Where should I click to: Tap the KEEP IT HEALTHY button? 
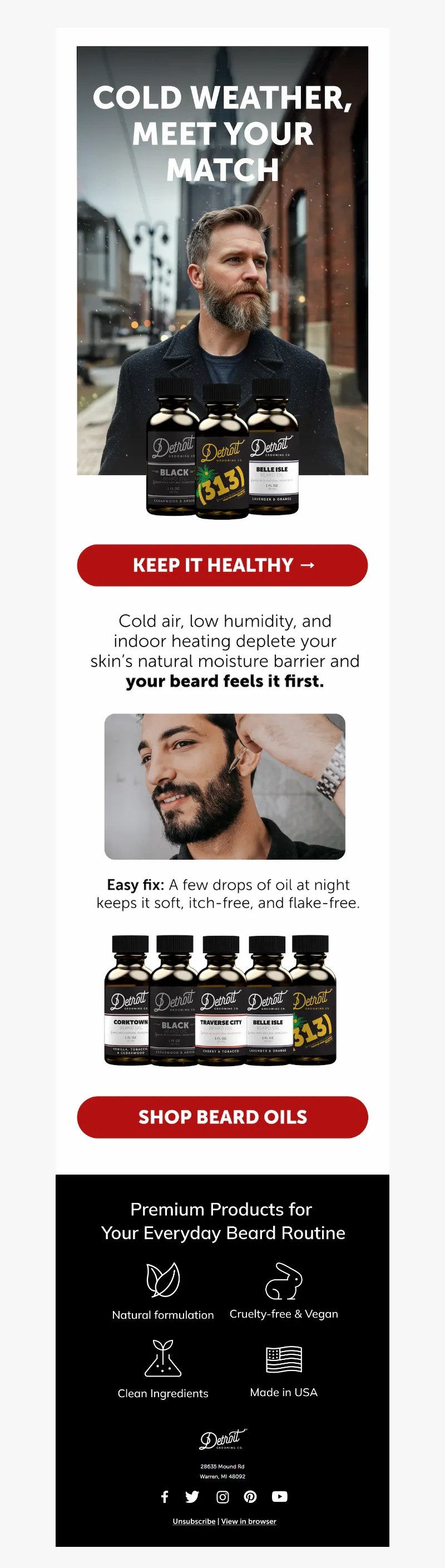pyautogui.click(x=222, y=565)
